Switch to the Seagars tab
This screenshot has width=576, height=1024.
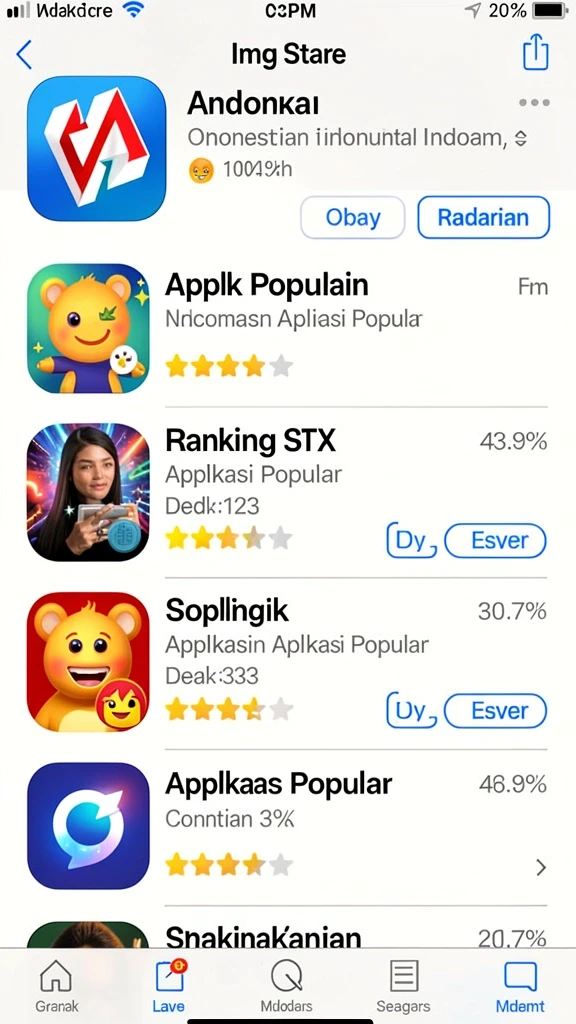pyautogui.click(x=403, y=985)
